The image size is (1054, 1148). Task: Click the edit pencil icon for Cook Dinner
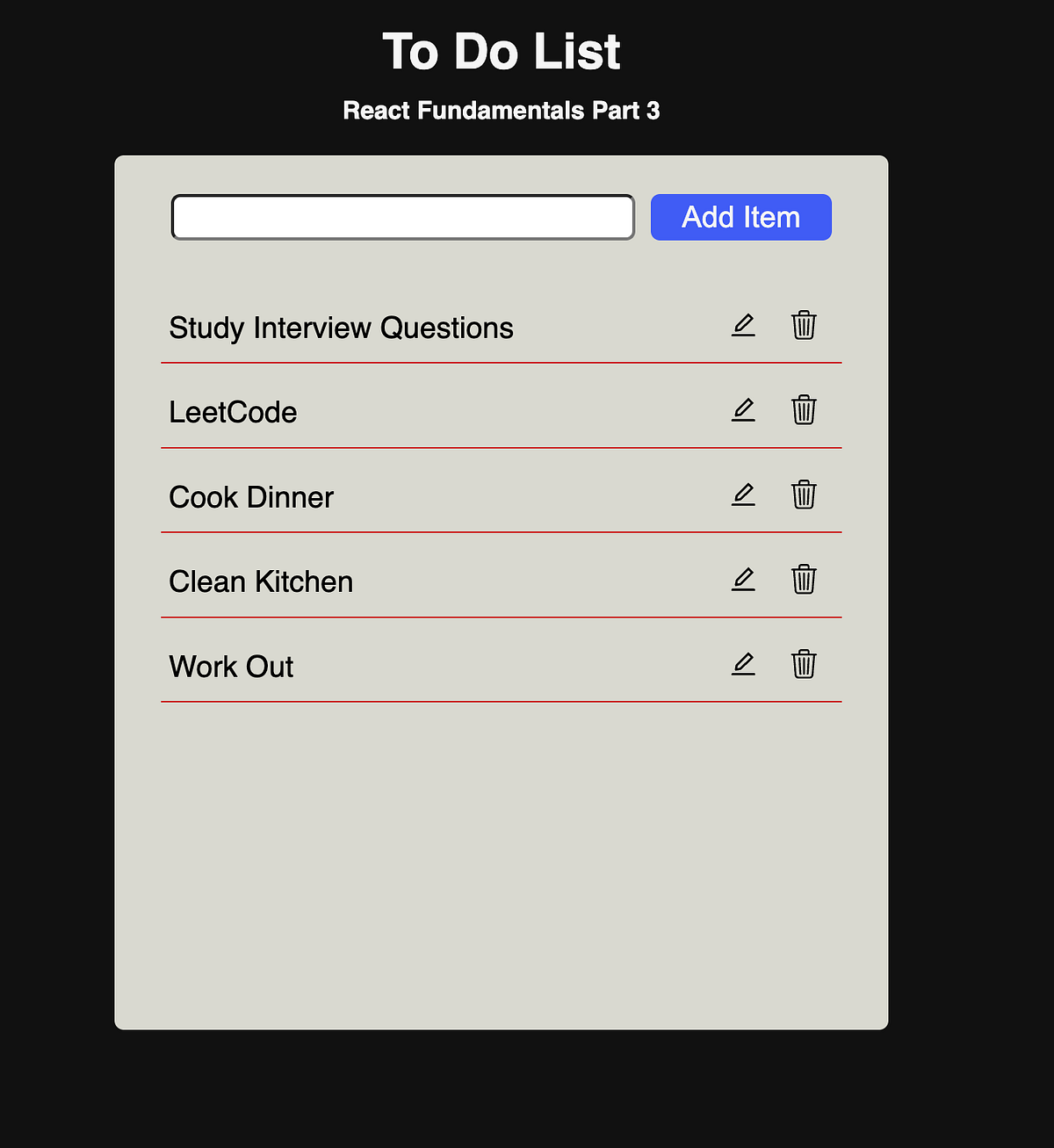pyautogui.click(x=743, y=495)
